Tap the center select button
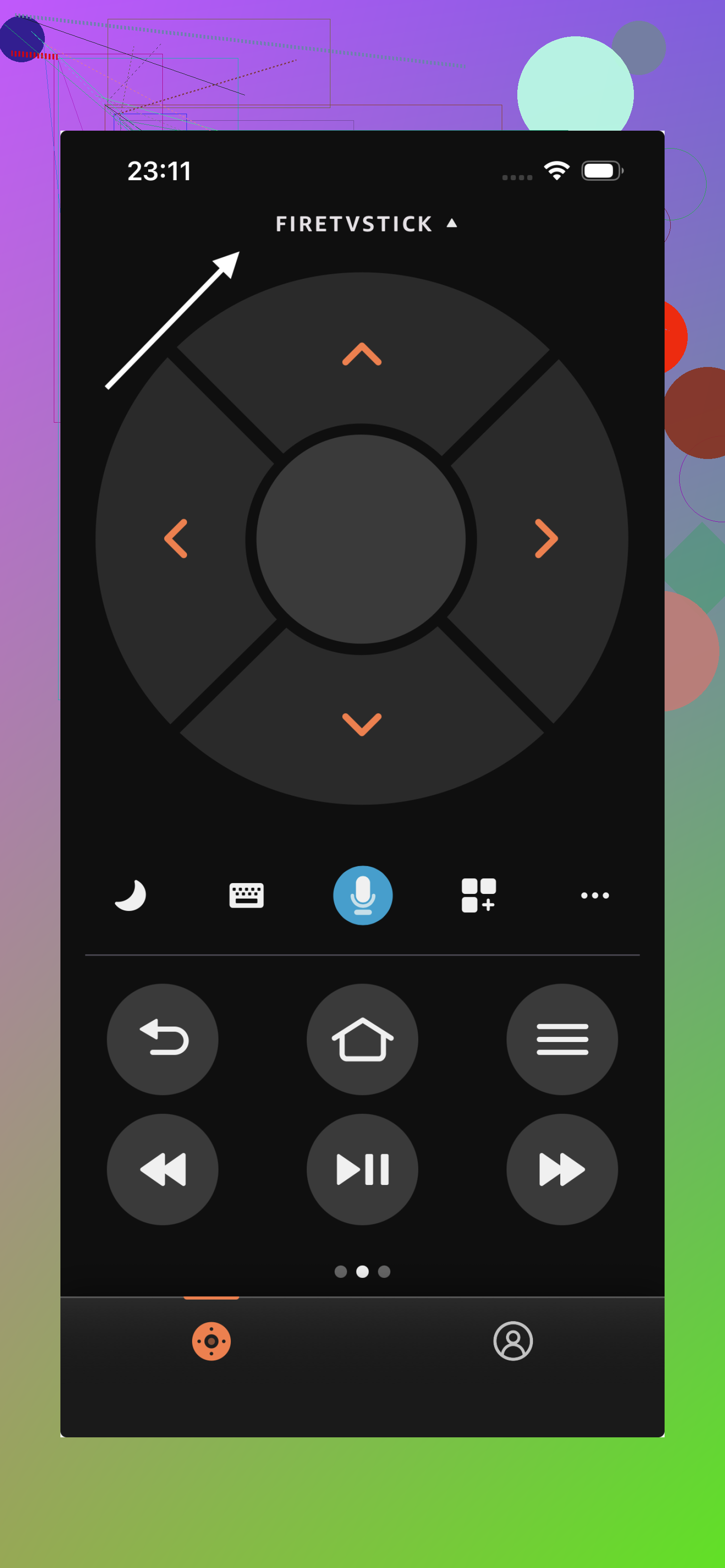This screenshot has height=1568, width=725. pos(361,539)
